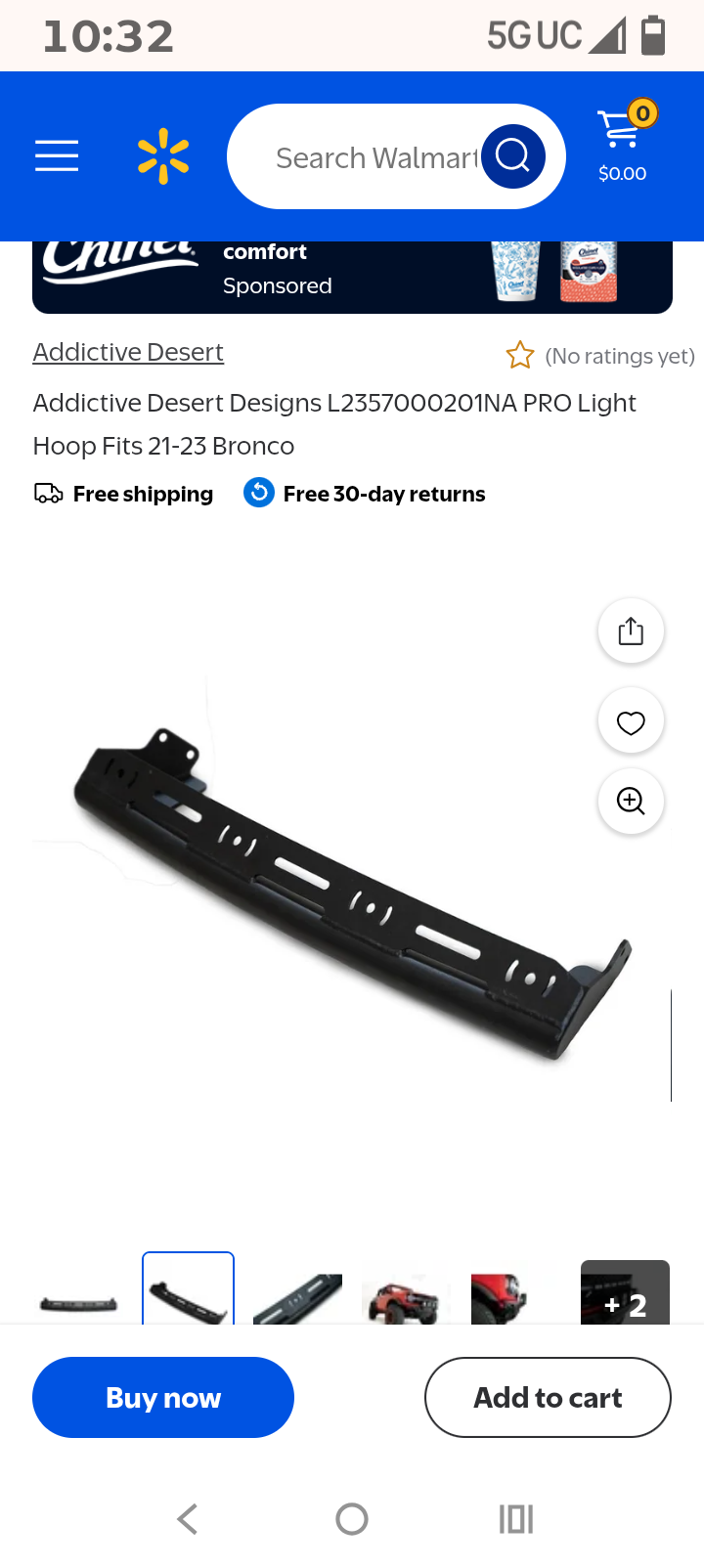Screen dimensions: 704x1568
Task: Share this product
Action: pos(631,631)
